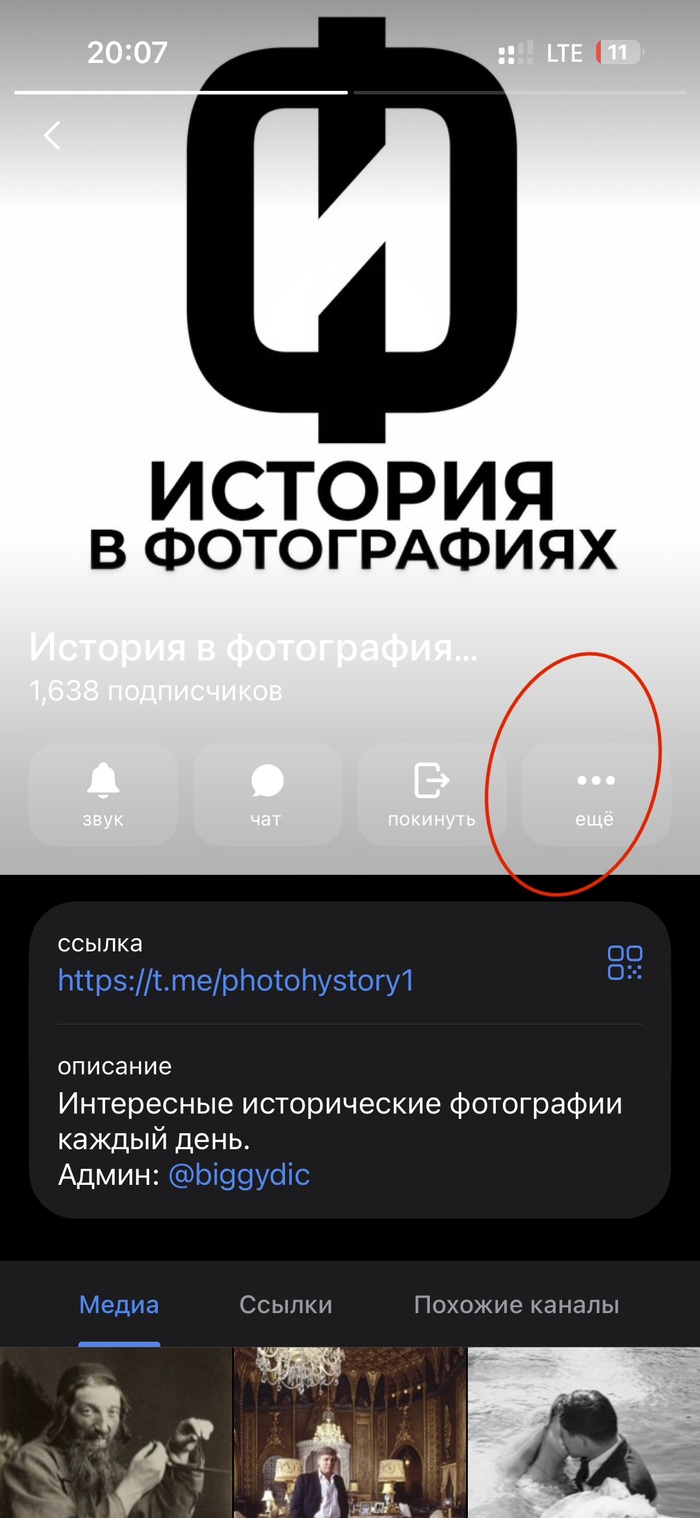Open the bearded old man photo
This screenshot has width=700, height=1518.
(x=115, y=1432)
